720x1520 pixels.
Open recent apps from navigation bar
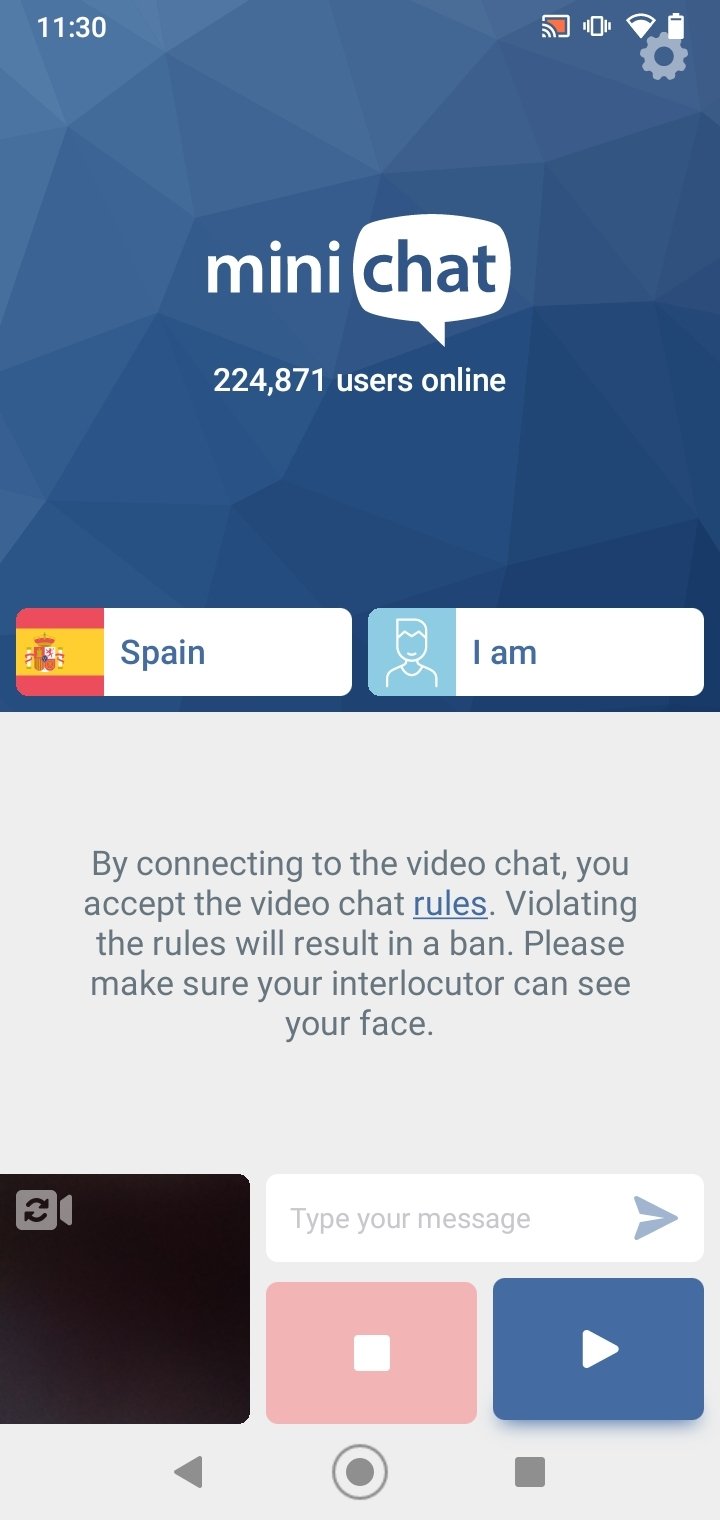click(x=529, y=1472)
